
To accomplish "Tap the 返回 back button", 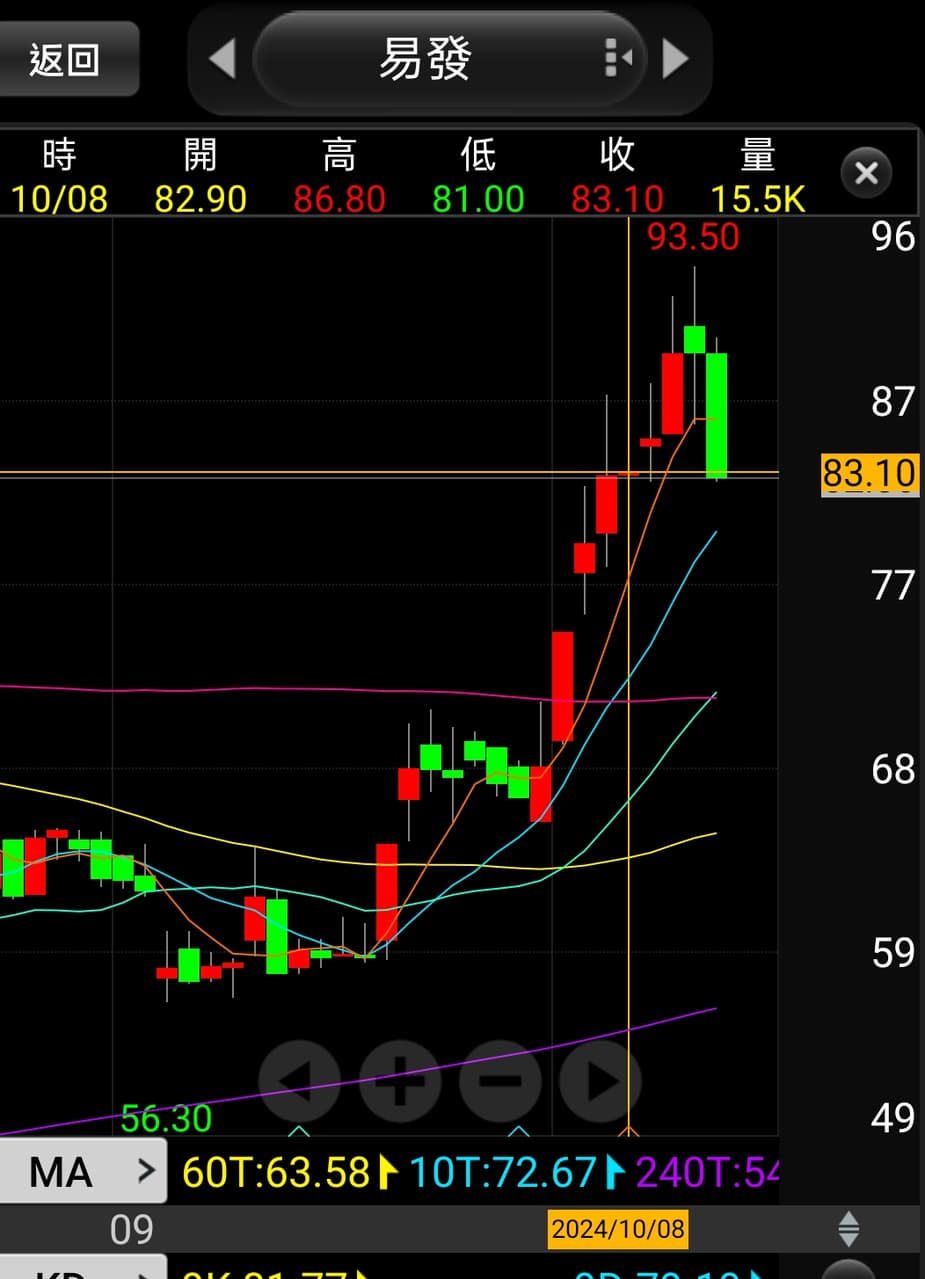I will pos(65,60).
